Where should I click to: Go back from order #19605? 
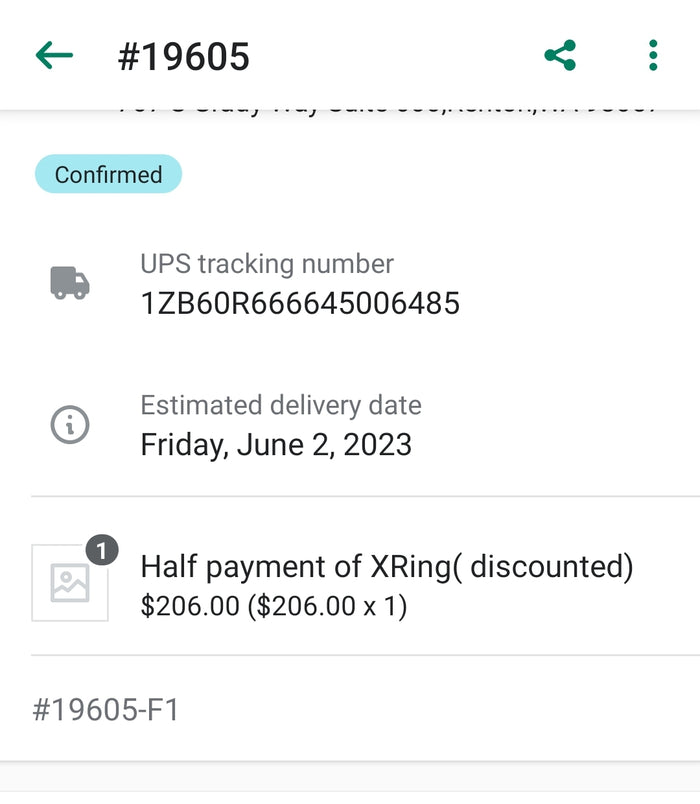click(54, 55)
